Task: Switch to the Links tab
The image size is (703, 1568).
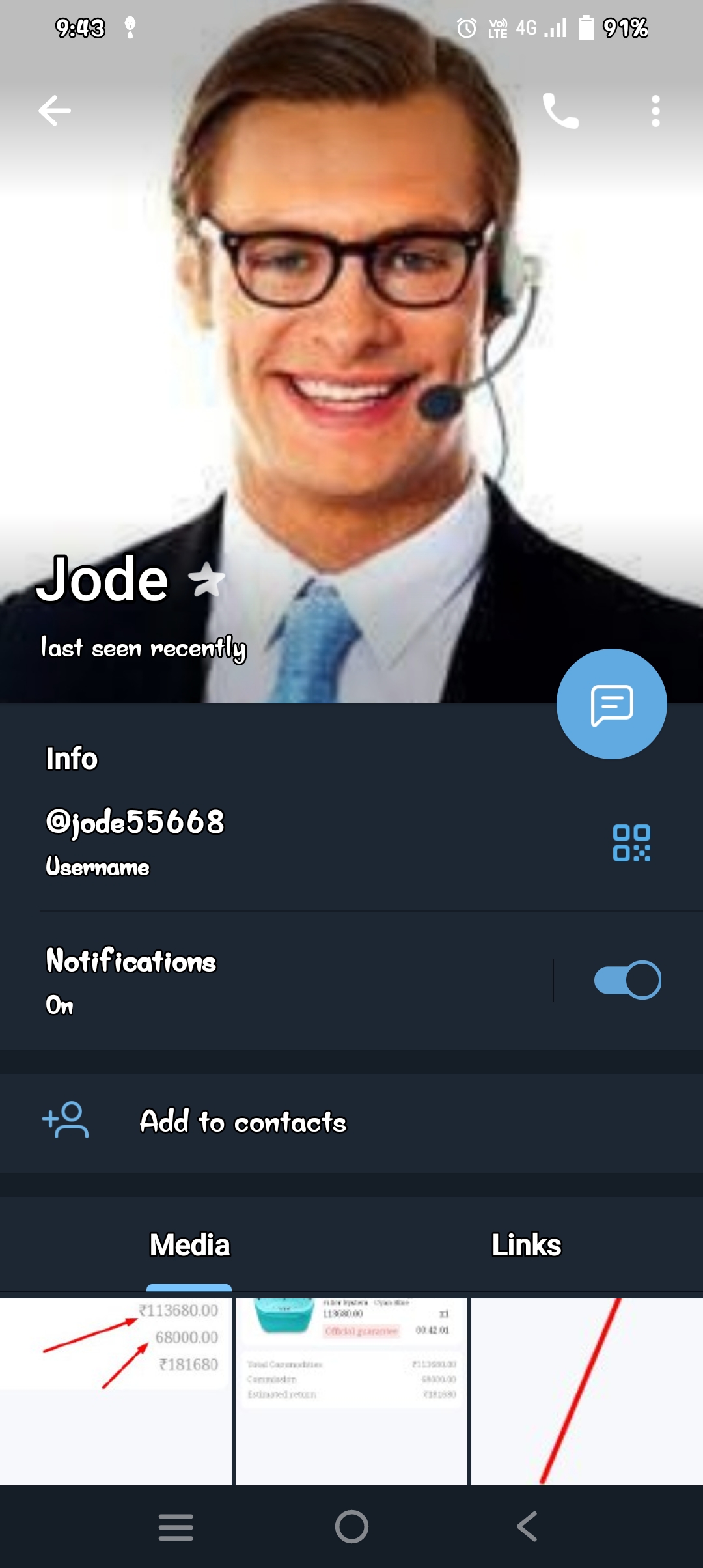Action: coord(527,1245)
